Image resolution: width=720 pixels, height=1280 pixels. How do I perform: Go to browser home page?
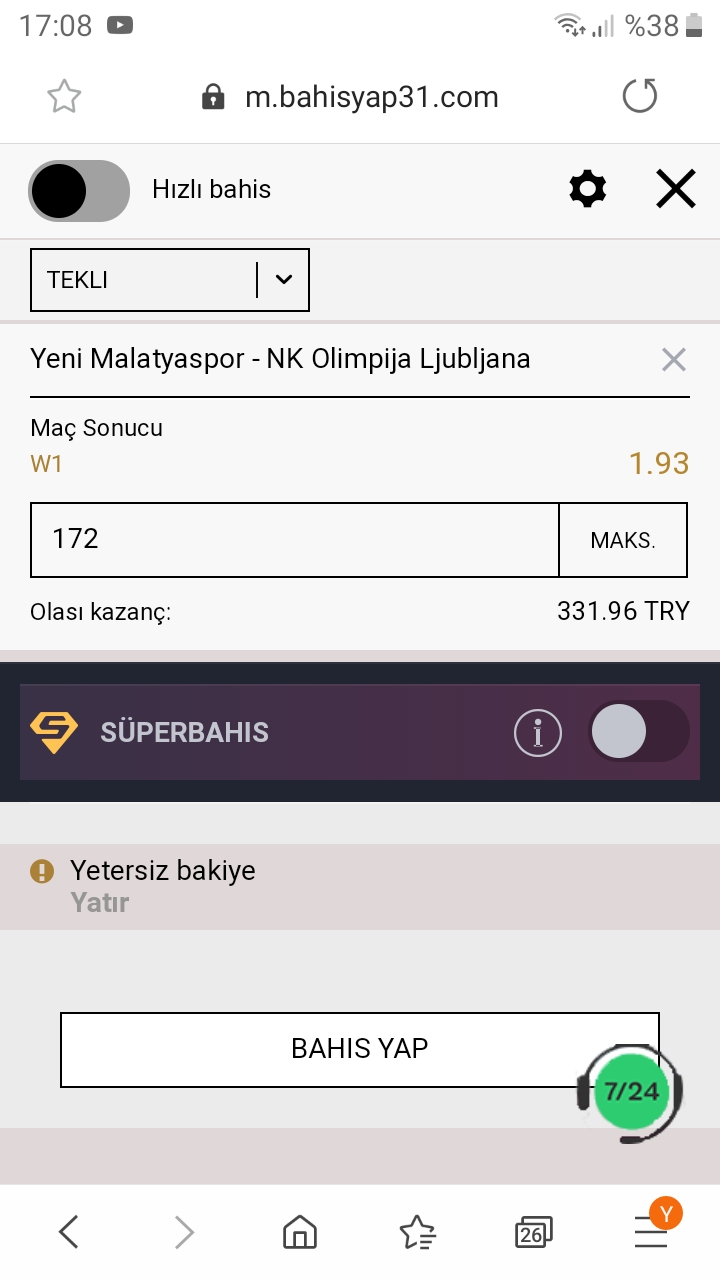[x=300, y=1232]
